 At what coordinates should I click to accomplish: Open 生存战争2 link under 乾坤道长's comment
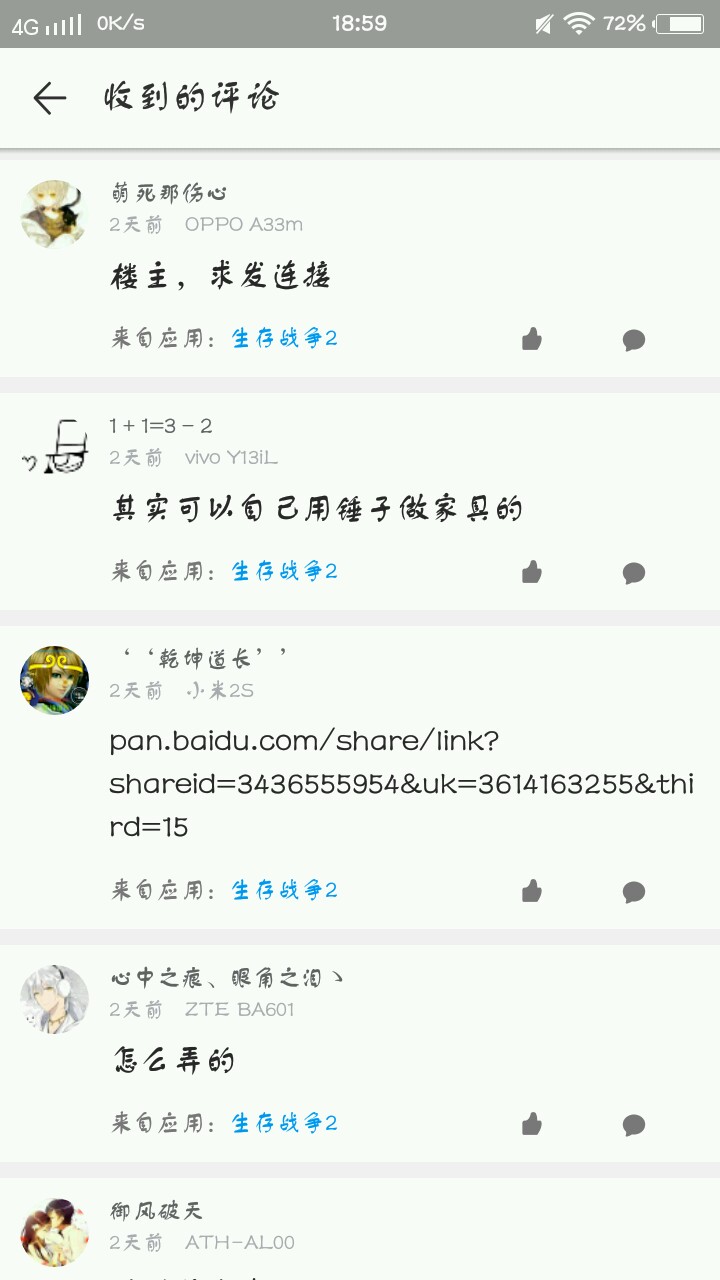coord(285,890)
